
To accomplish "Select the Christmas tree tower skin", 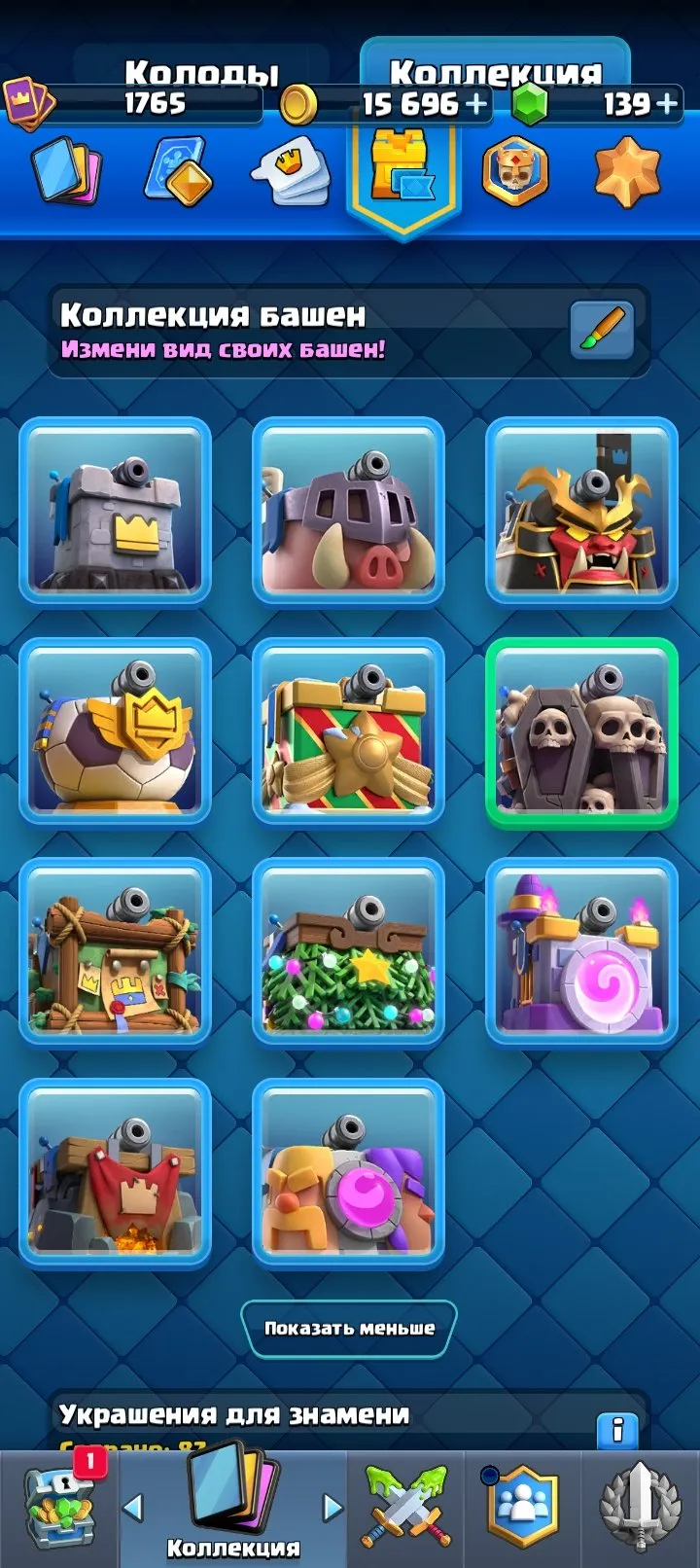I will click(x=348, y=951).
